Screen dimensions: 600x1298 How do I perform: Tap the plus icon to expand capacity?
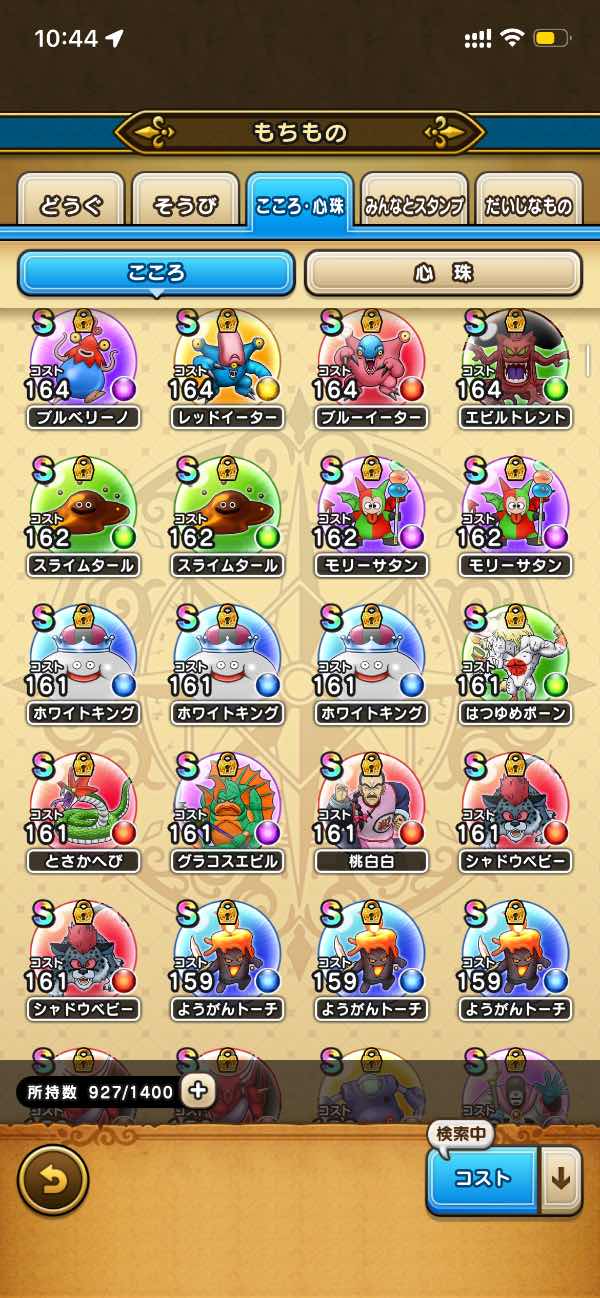[x=198, y=1091]
